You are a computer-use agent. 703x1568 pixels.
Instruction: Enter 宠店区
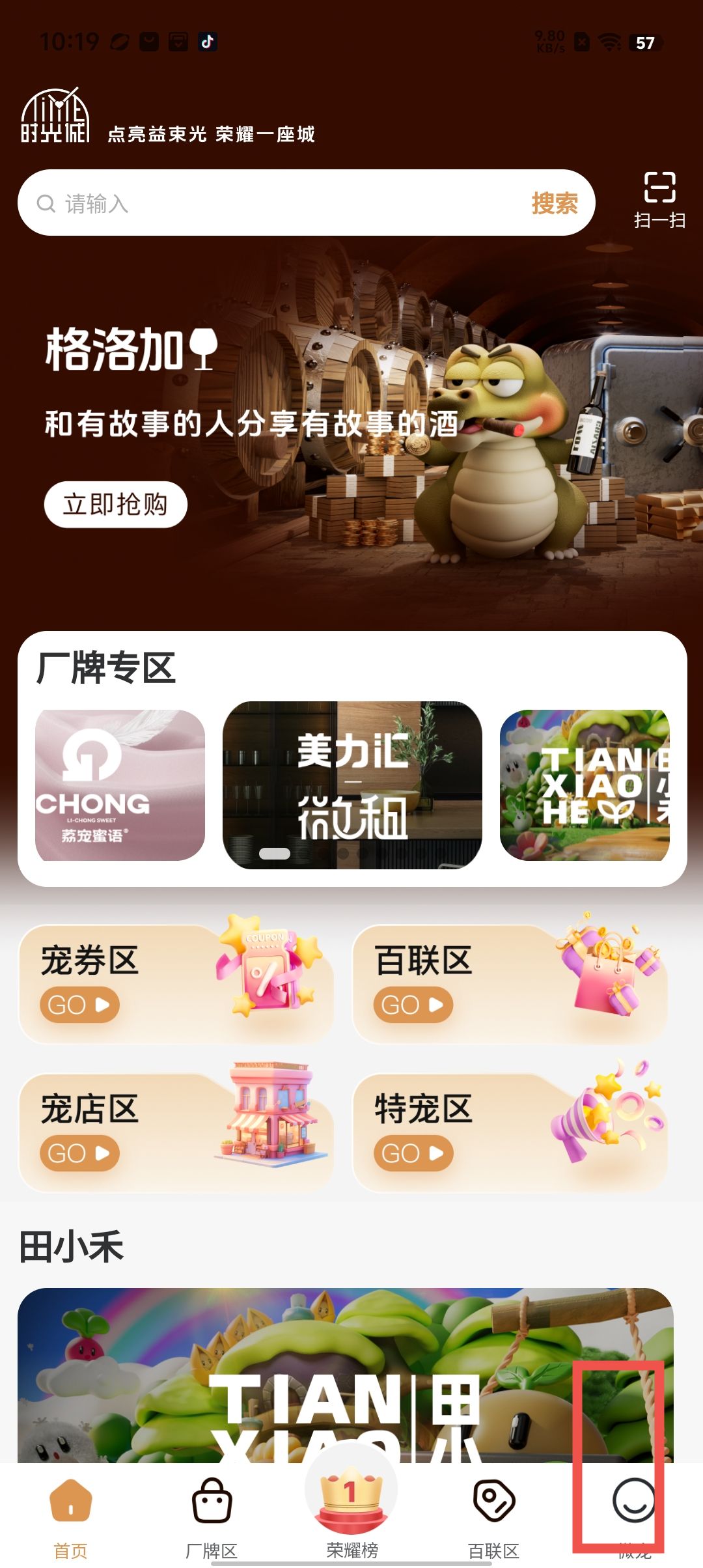coord(176,1133)
